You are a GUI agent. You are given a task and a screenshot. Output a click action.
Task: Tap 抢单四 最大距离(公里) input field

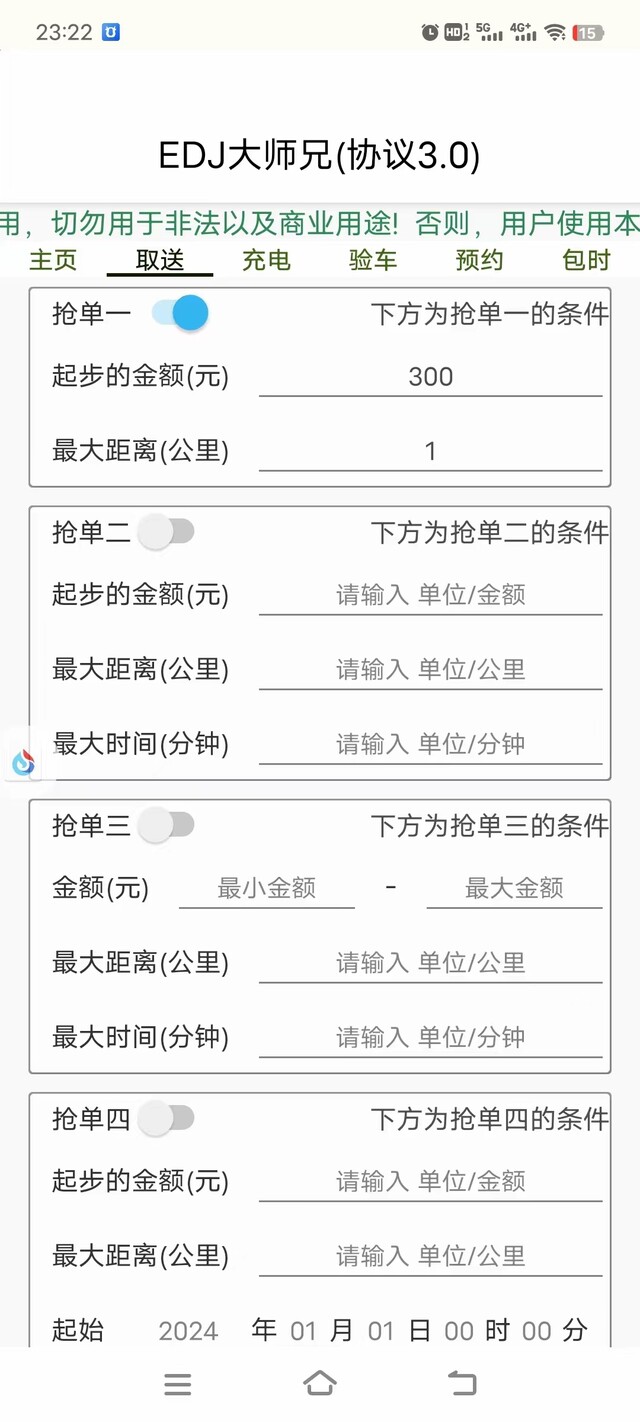point(431,1256)
